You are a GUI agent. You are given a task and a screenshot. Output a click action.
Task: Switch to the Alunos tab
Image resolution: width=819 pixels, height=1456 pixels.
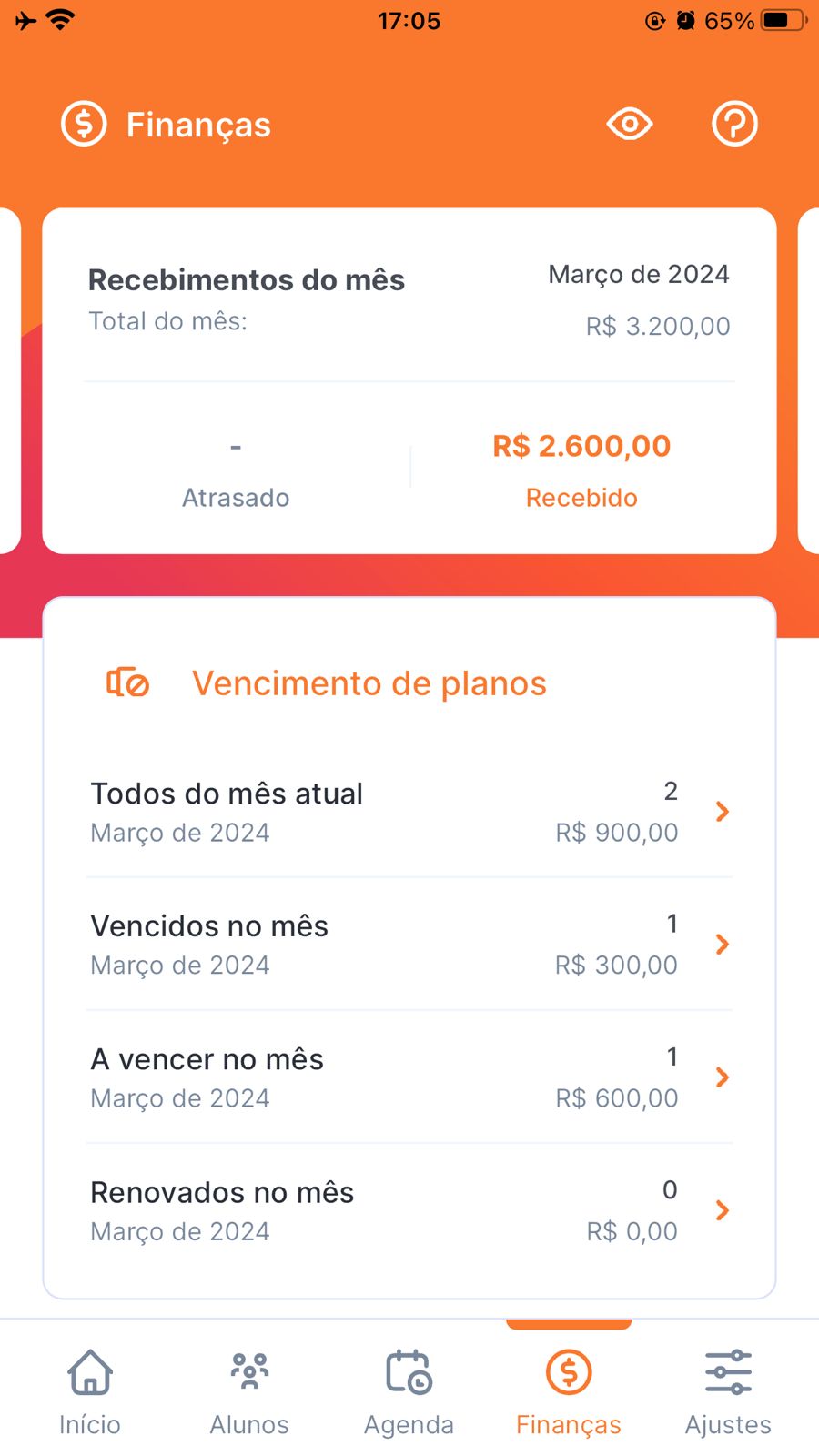(249, 1392)
